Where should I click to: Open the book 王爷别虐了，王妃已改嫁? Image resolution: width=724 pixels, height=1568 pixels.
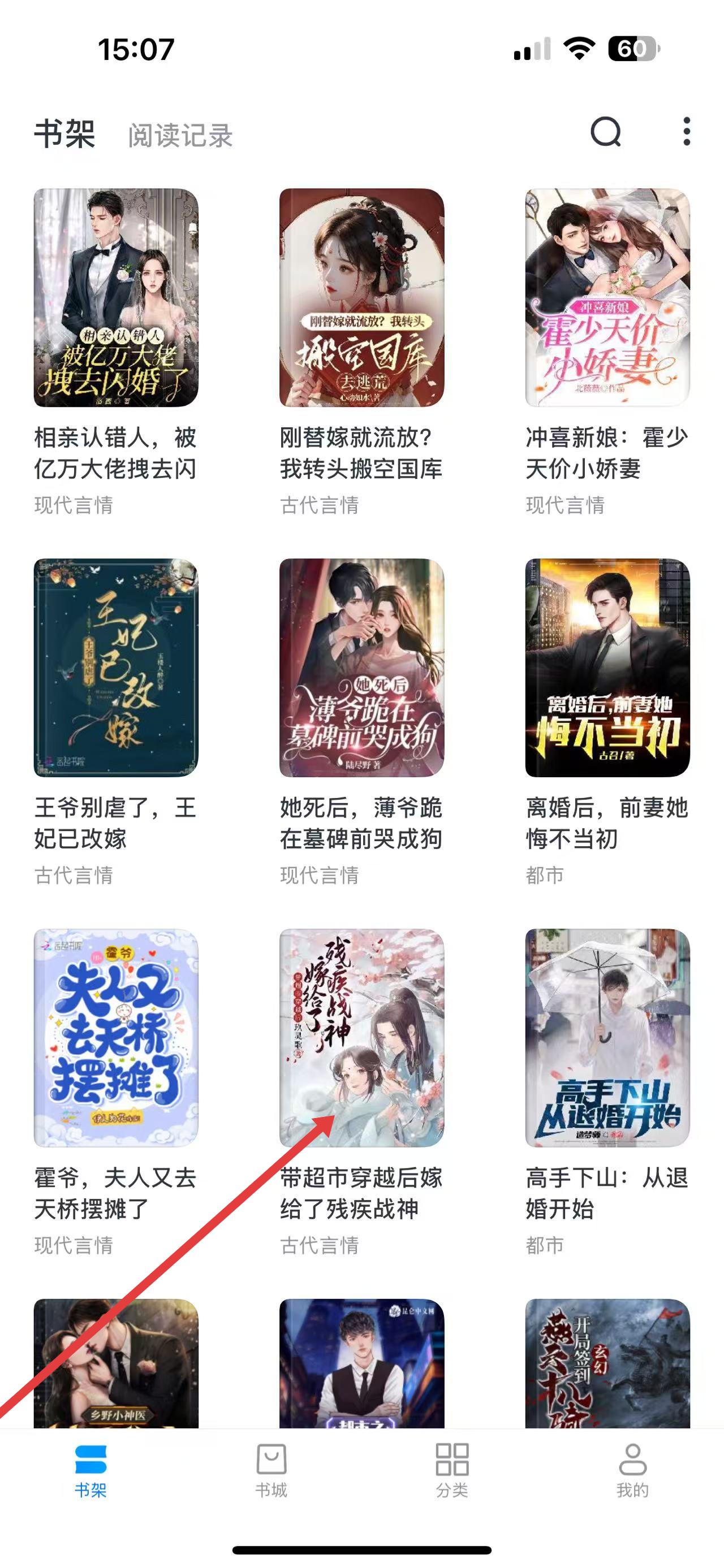click(116, 668)
